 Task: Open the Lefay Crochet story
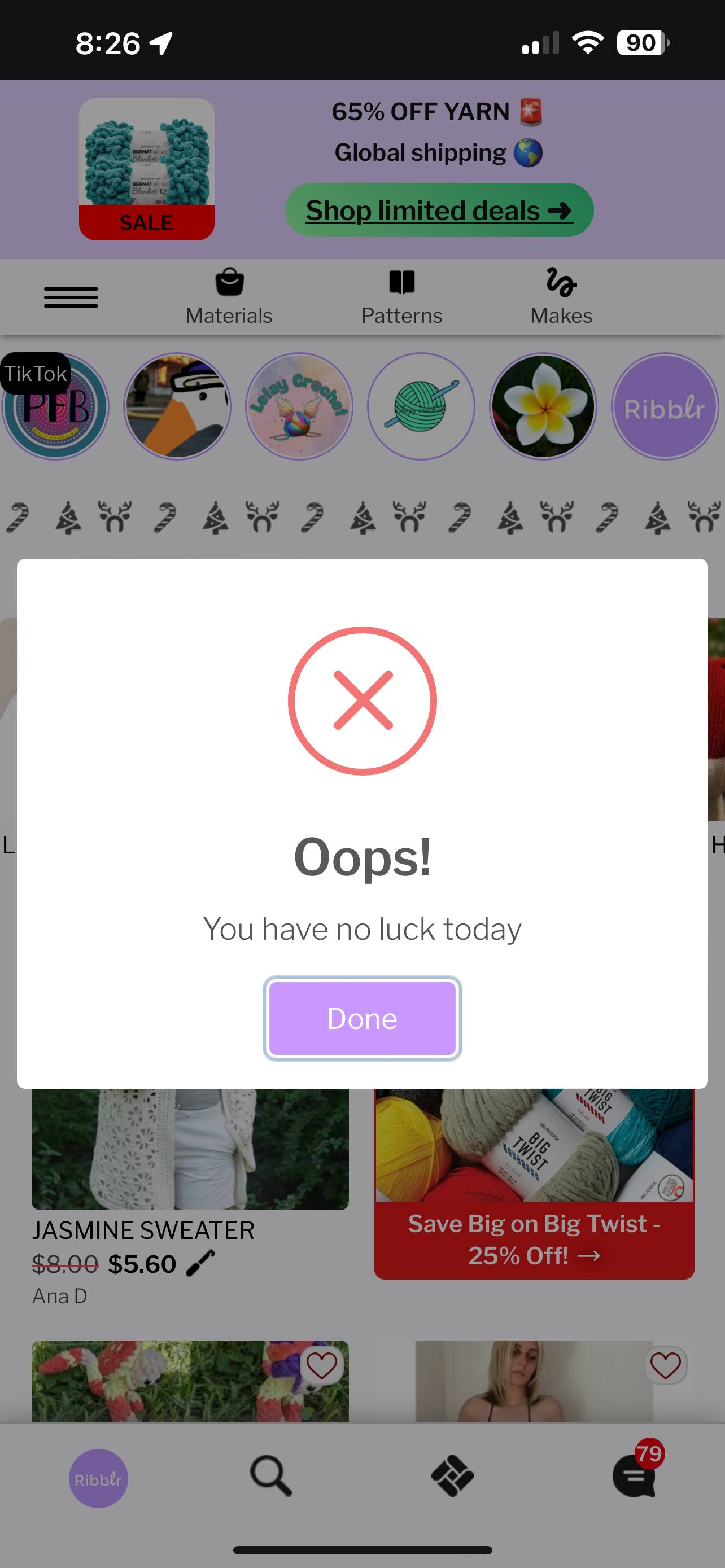pos(299,406)
